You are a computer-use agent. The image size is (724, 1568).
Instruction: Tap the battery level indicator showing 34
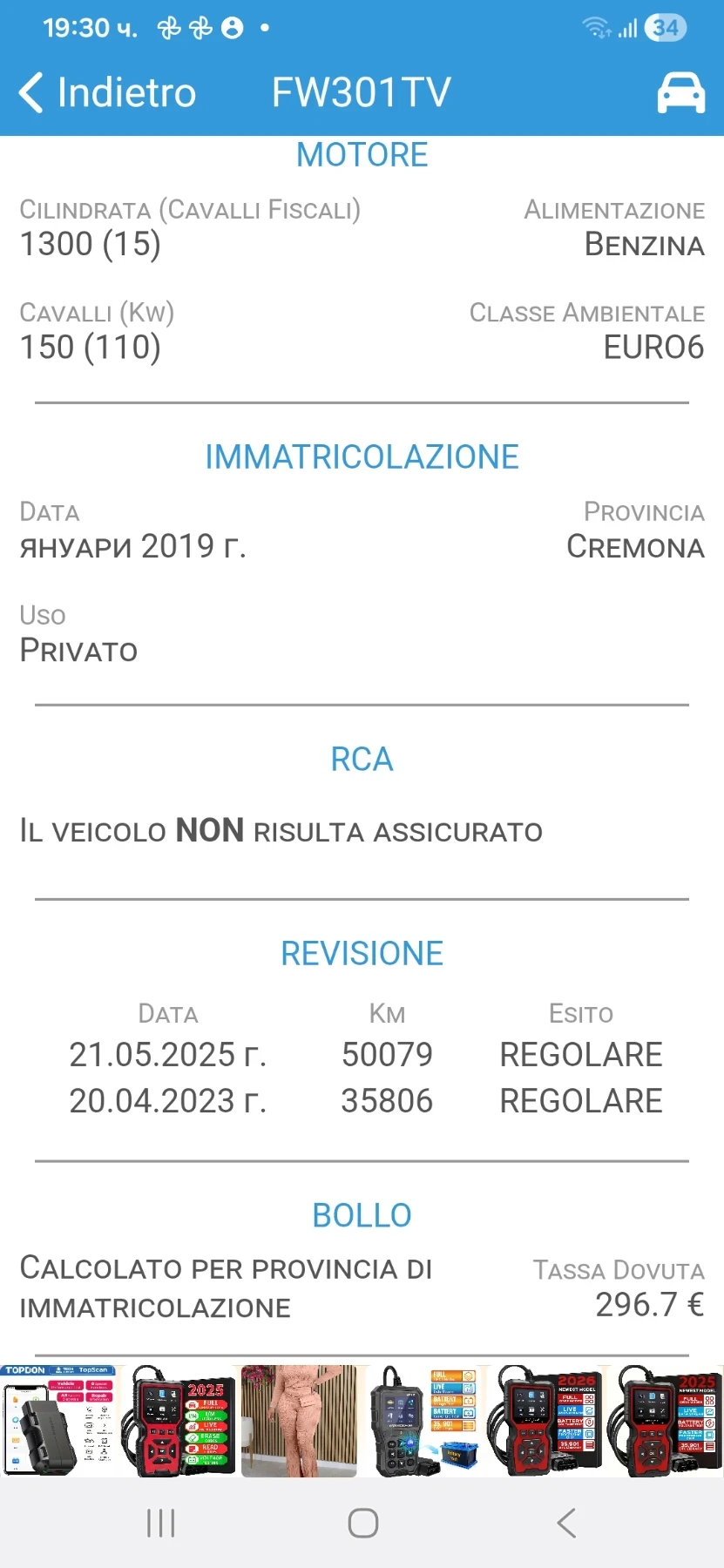[665, 27]
